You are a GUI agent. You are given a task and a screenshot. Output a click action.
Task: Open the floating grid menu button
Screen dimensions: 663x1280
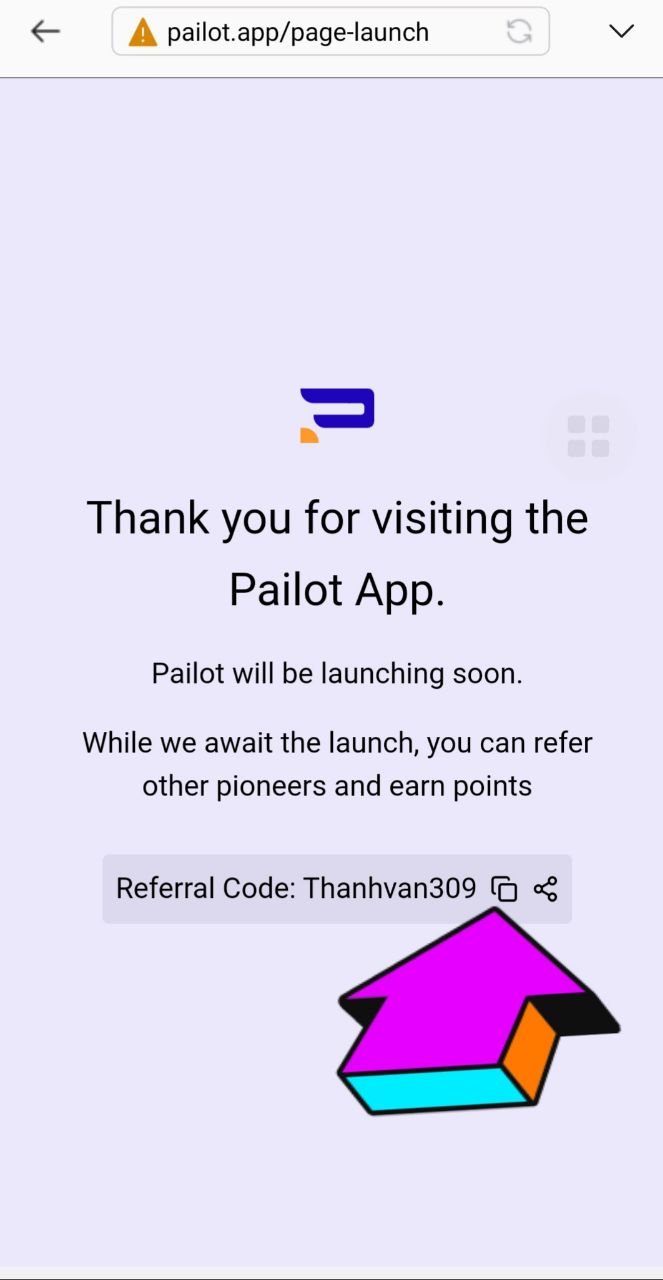(589, 437)
